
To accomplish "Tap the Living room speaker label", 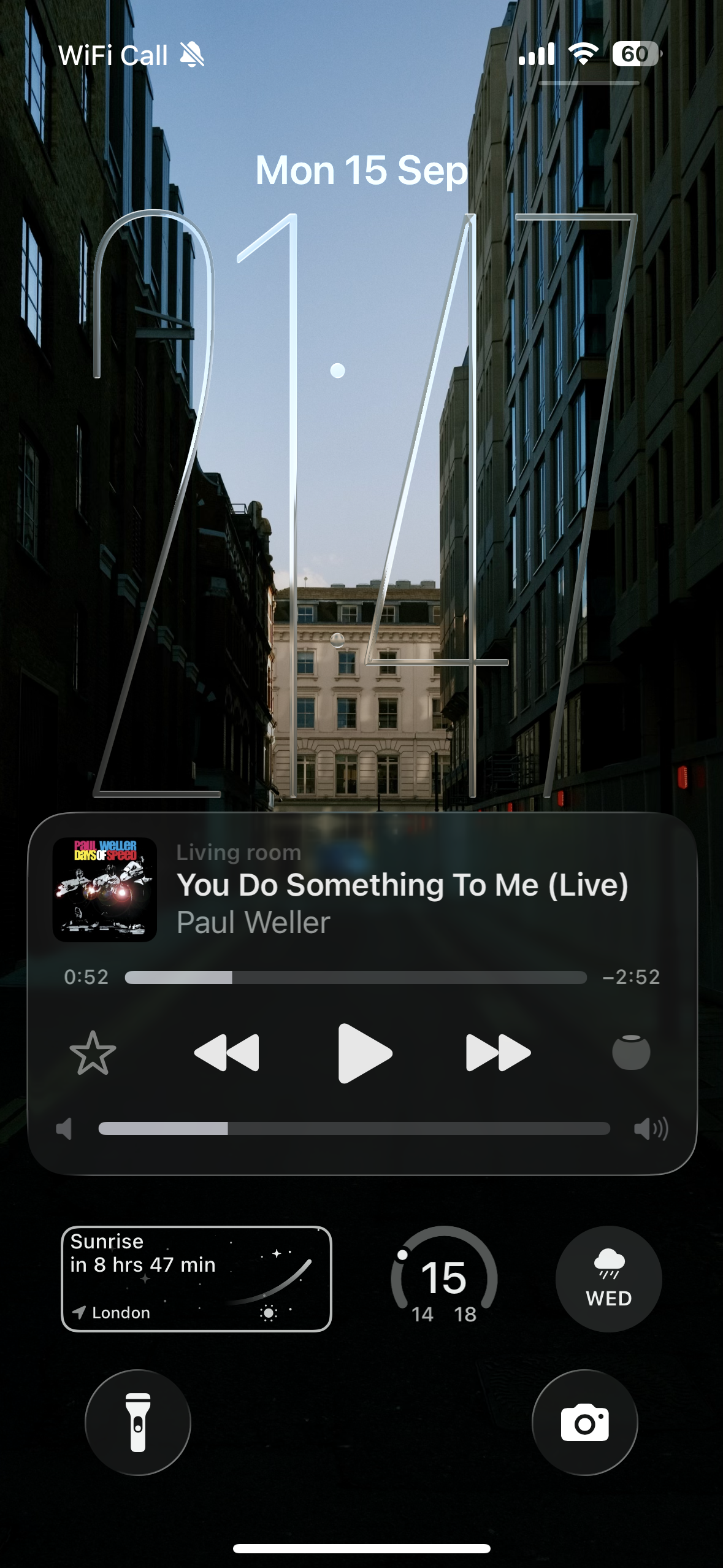I will (x=237, y=851).
